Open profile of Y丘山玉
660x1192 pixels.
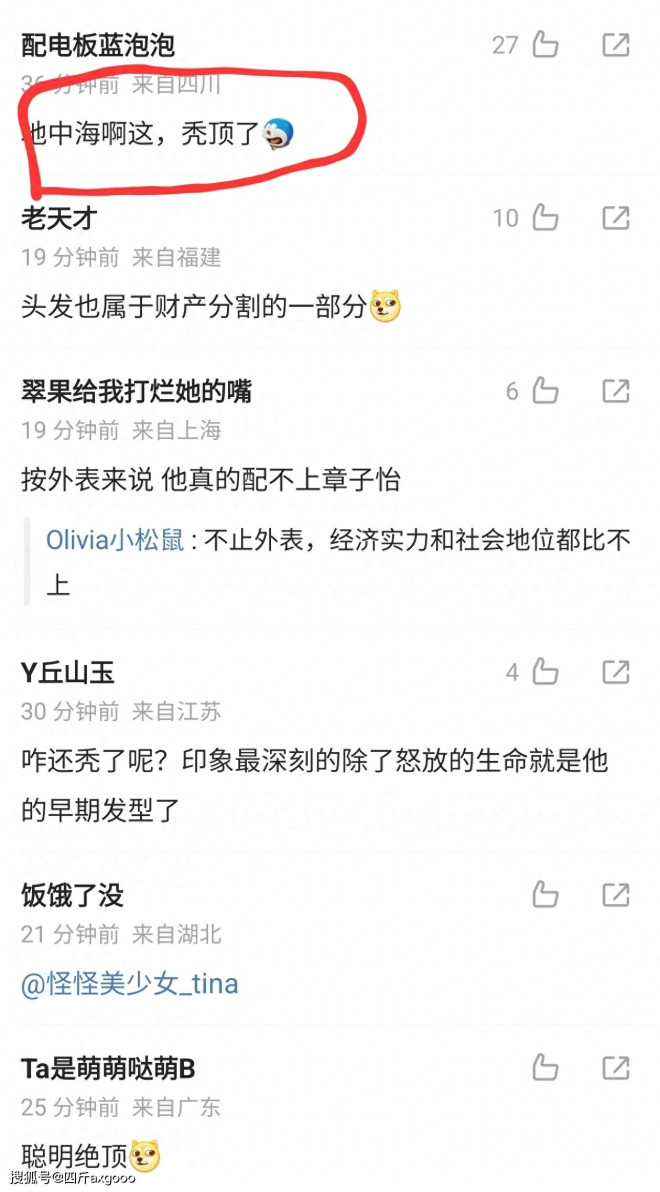68,672
